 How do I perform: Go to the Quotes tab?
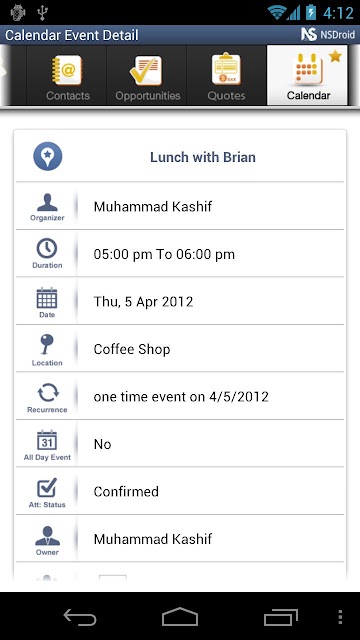click(227, 76)
